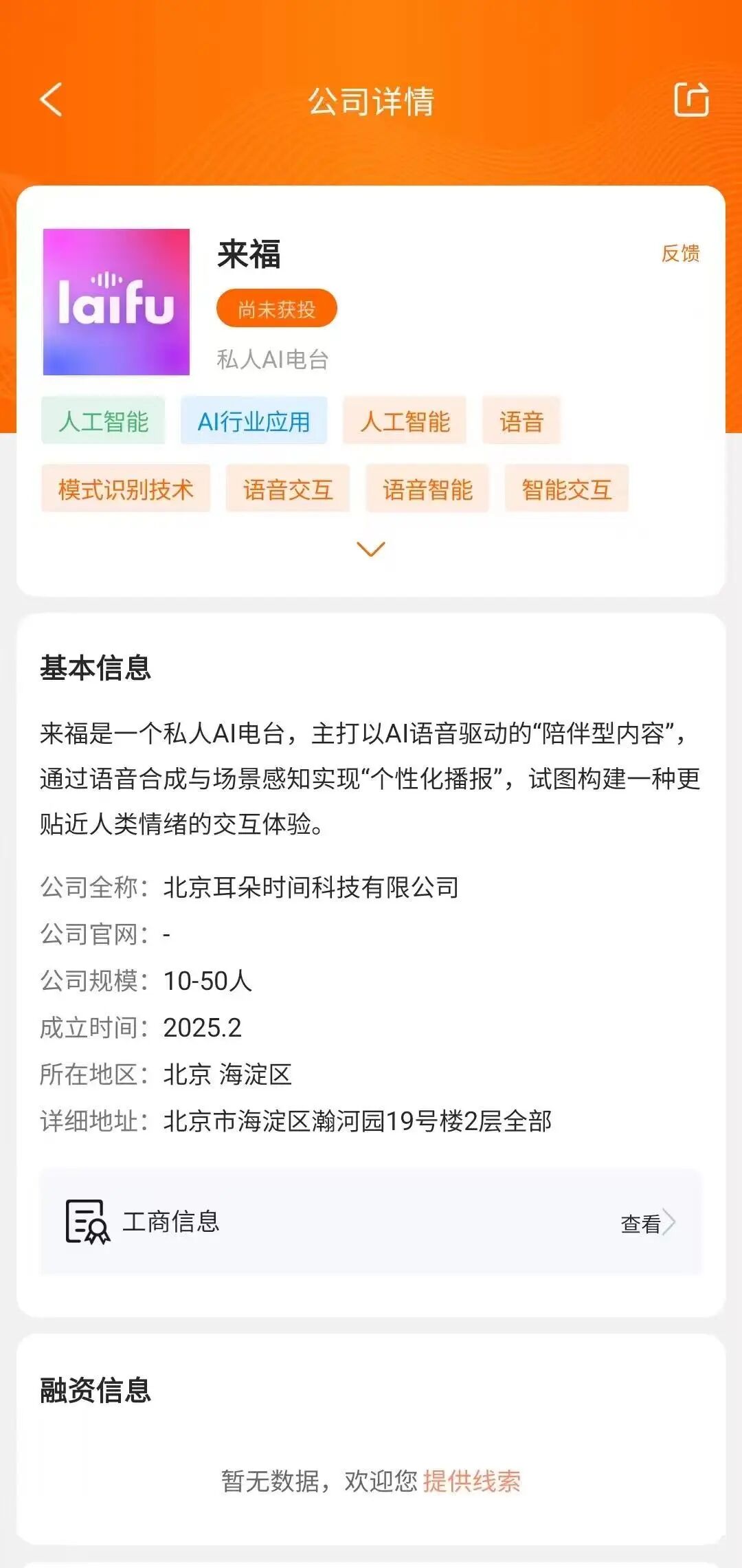Select the 智能交互 tag
This screenshot has width=742, height=1568.
point(567,489)
